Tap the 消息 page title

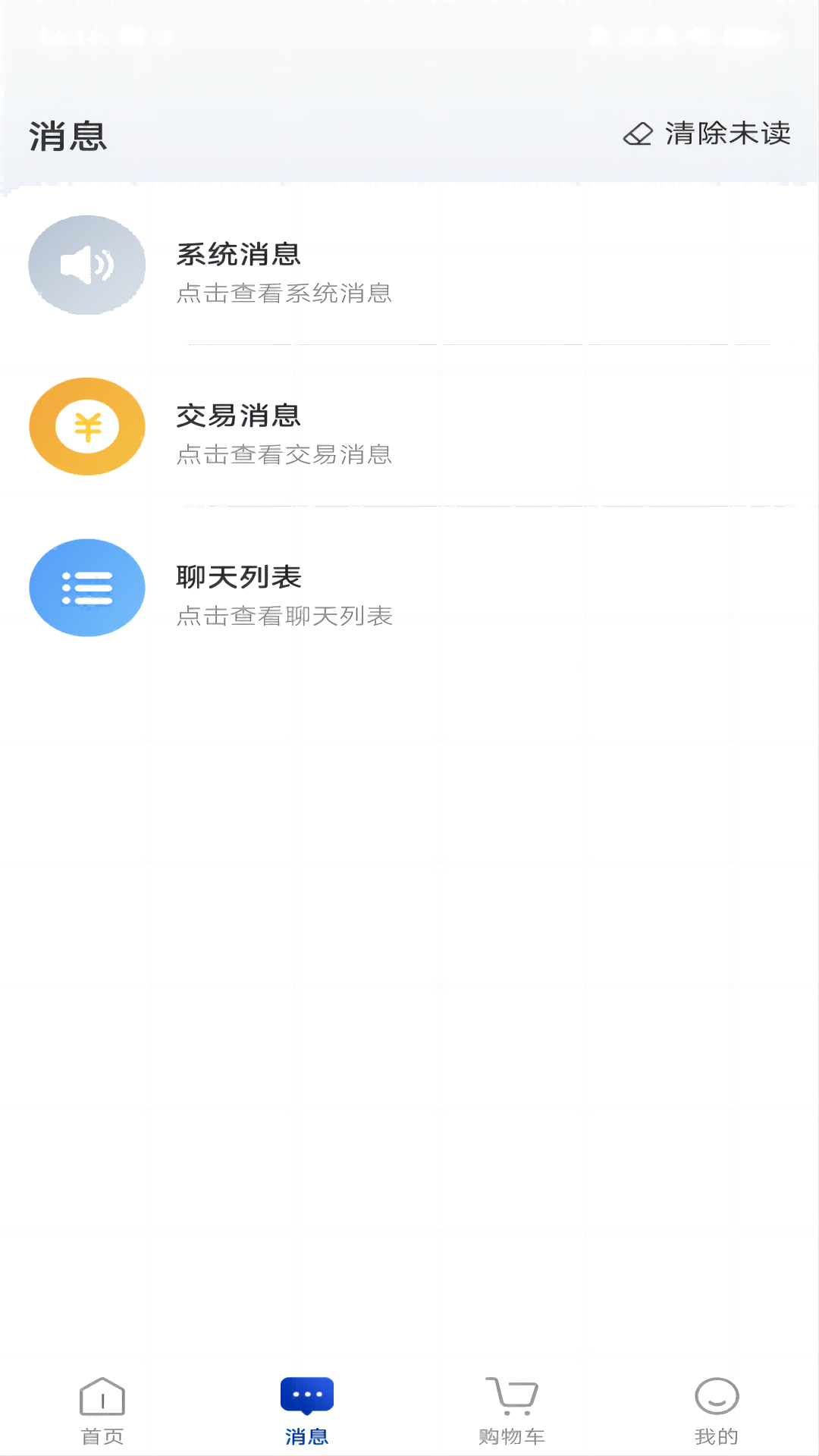(x=67, y=138)
